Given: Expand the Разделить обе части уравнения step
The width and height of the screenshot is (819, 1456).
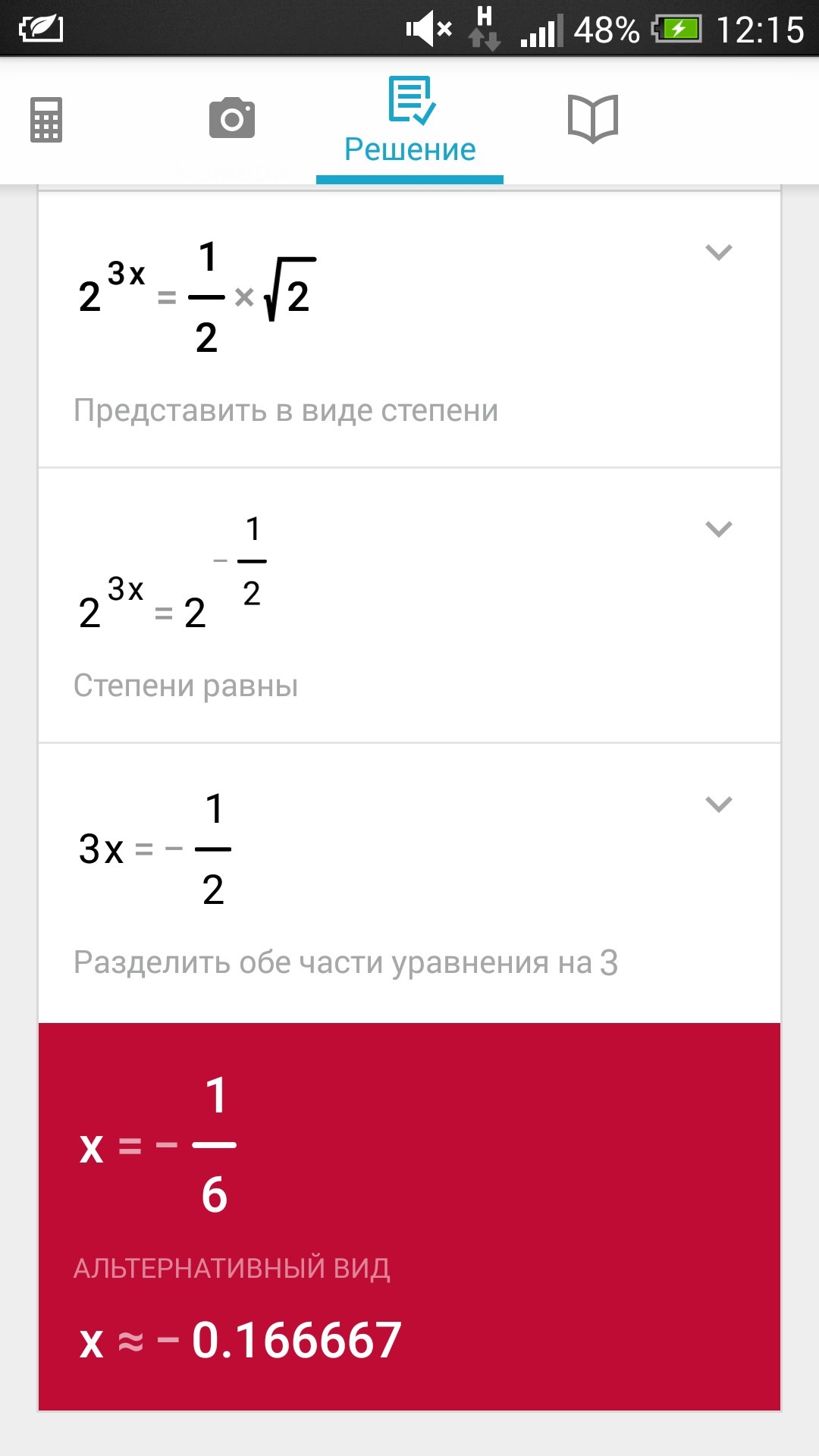Looking at the screenshot, I should click(719, 804).
